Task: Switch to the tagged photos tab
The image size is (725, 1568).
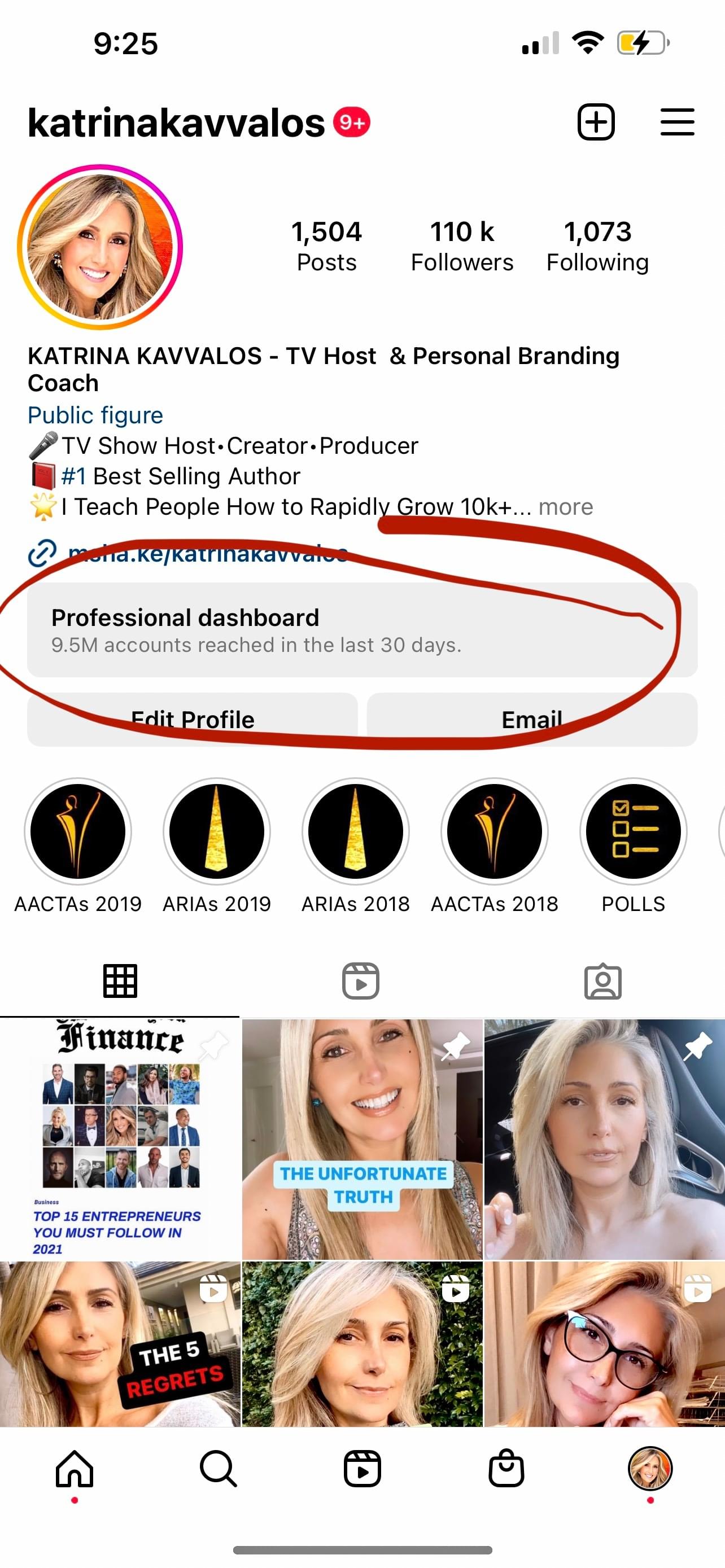Action: [x=602, y=980]
